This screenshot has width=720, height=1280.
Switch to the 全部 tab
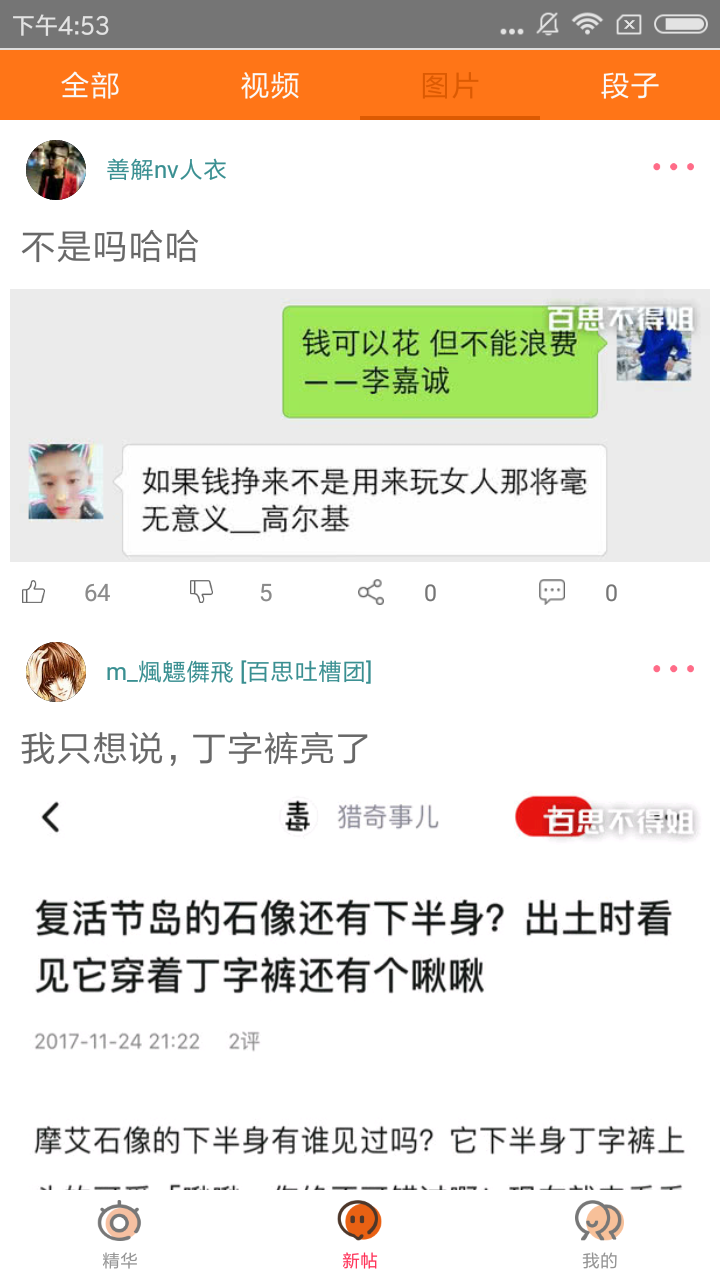coord(90,86)
